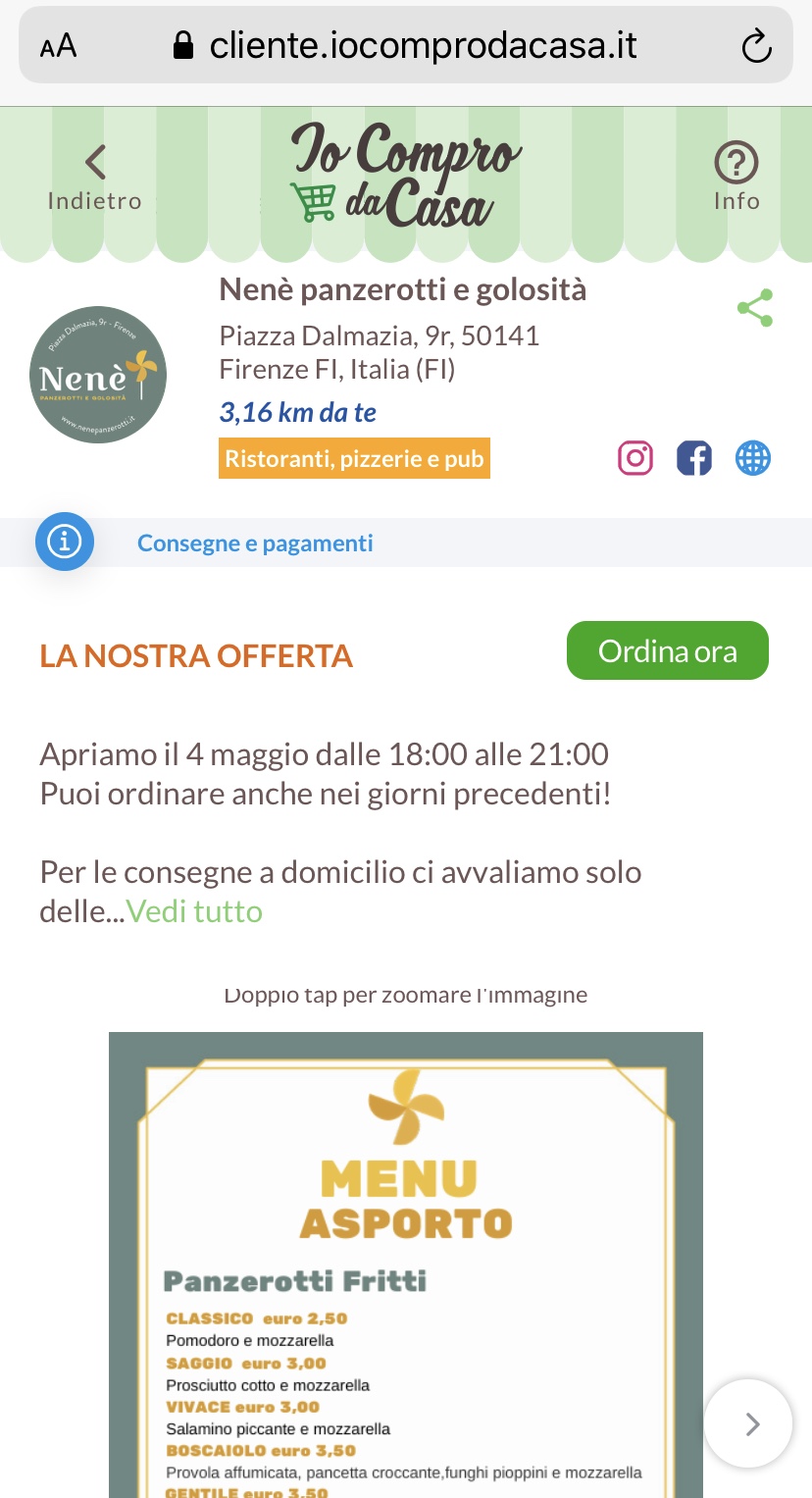Image resolution: width=812 pixels, height=1498 pixels.
Task: Tap the Ordina ora button
Action: pos(668,650)
